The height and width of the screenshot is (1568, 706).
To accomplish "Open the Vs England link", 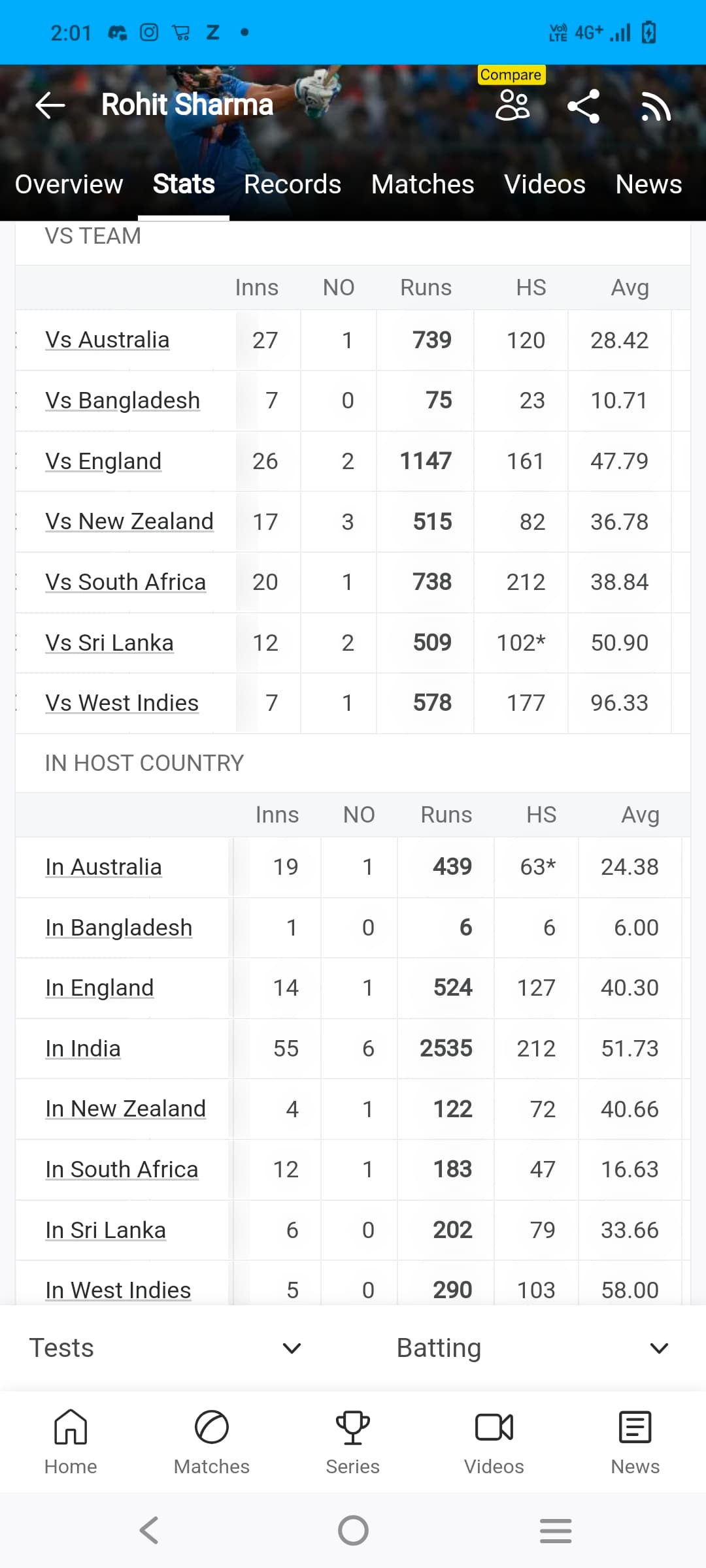I will [103, 461].
